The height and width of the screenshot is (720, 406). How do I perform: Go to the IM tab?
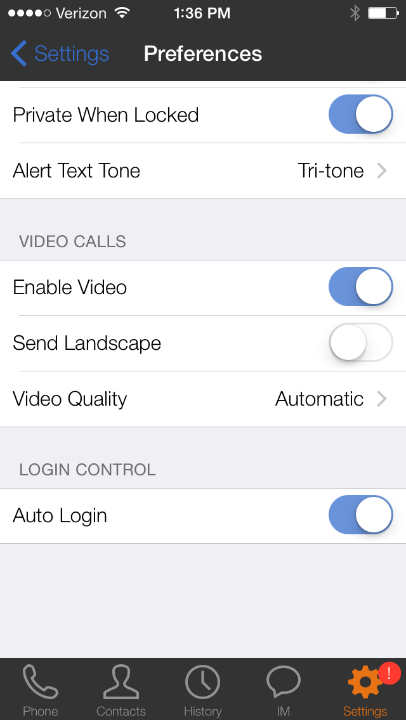(x=283, y=690)
